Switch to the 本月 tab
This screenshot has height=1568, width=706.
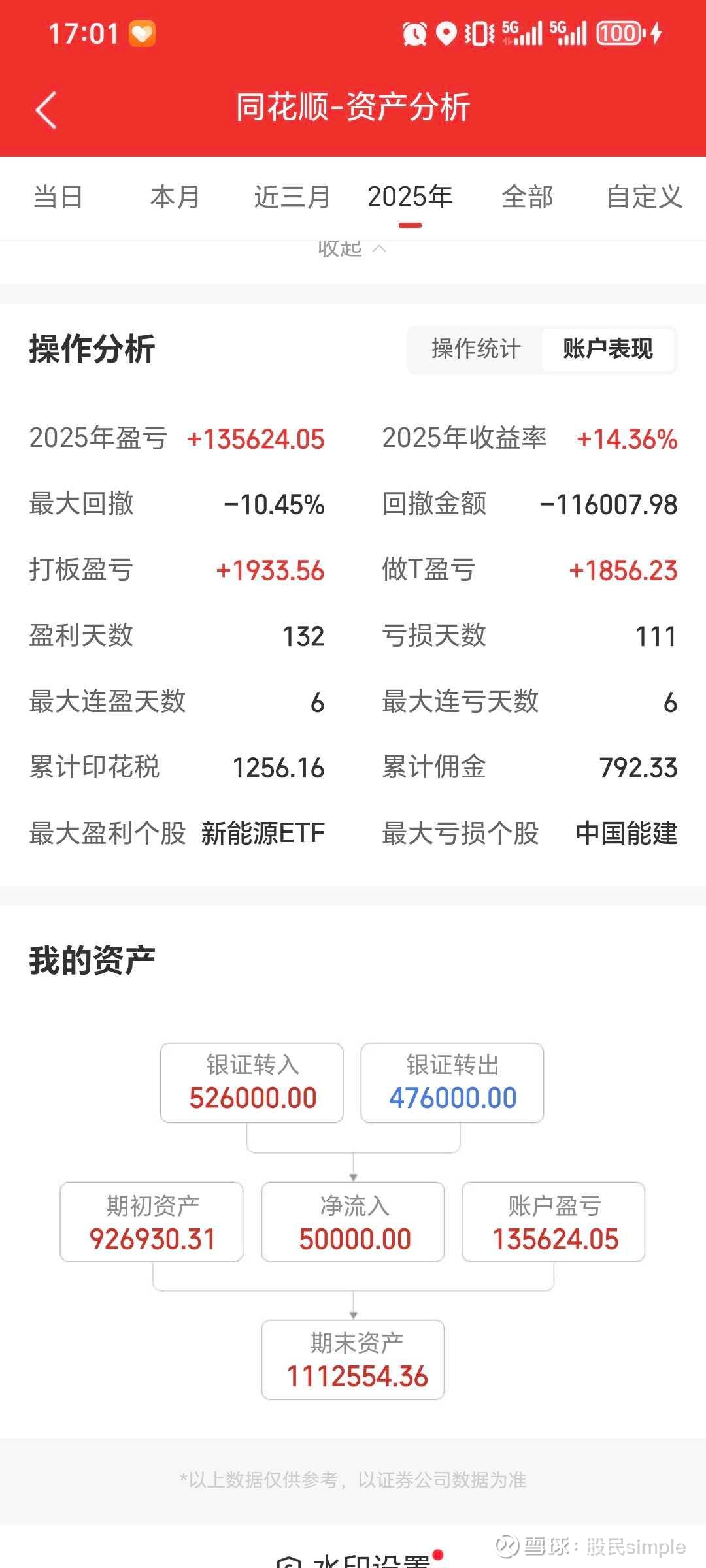point(175,197)
